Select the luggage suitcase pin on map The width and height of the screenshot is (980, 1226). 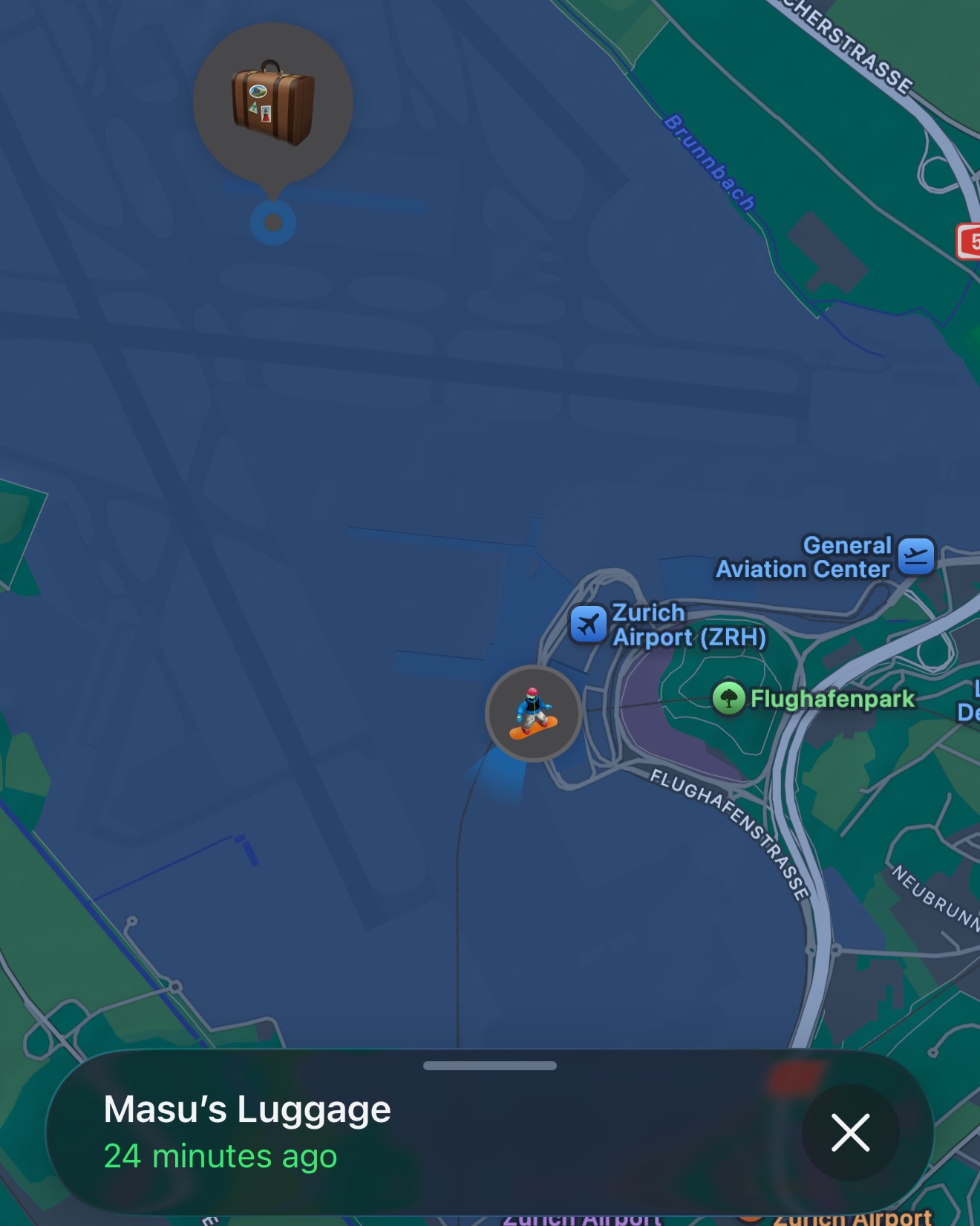(273, 103)
